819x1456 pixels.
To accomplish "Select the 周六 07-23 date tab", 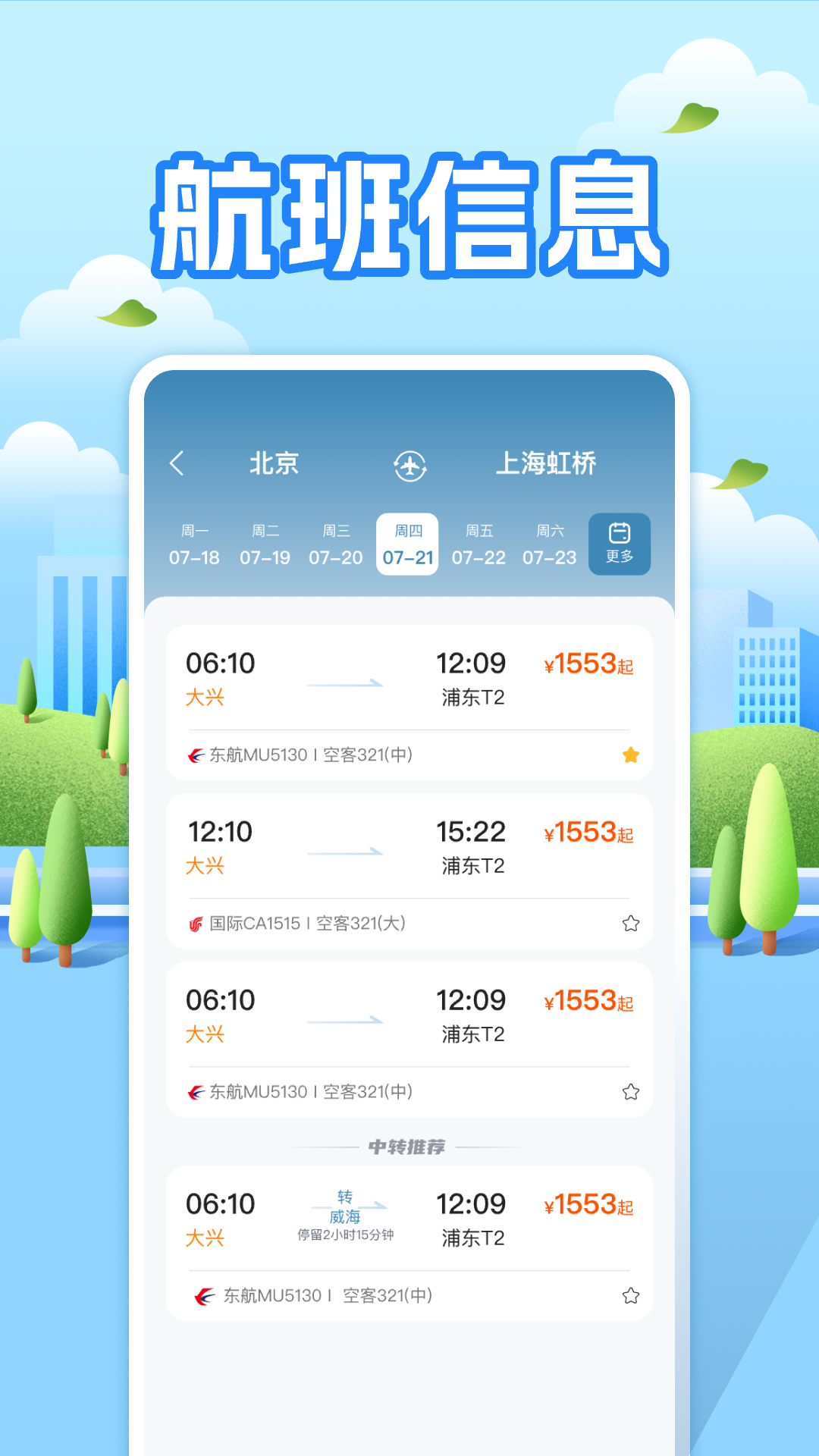I will click(x=550, y=544).
